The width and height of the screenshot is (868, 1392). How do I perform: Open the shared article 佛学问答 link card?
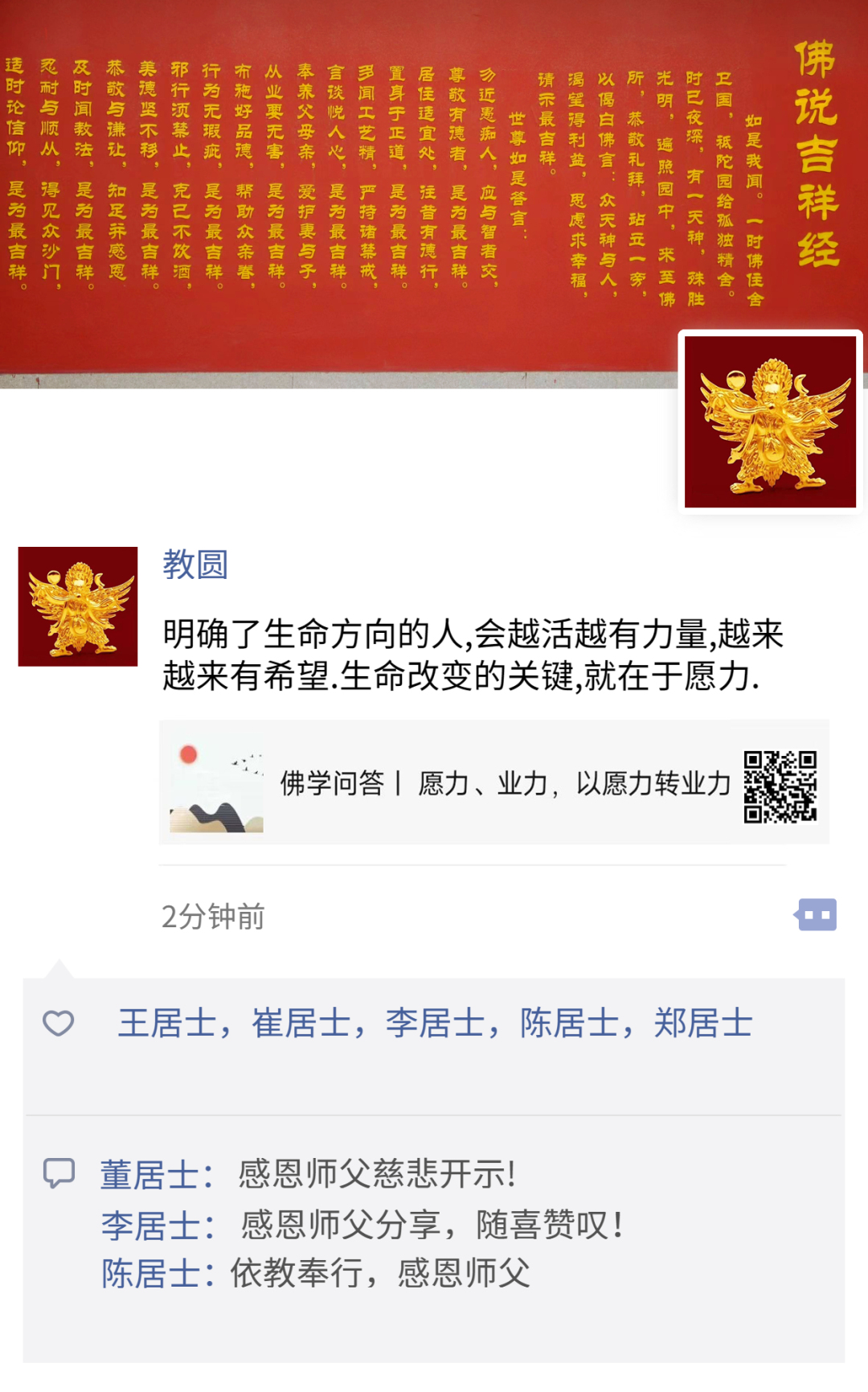(493, 782)
